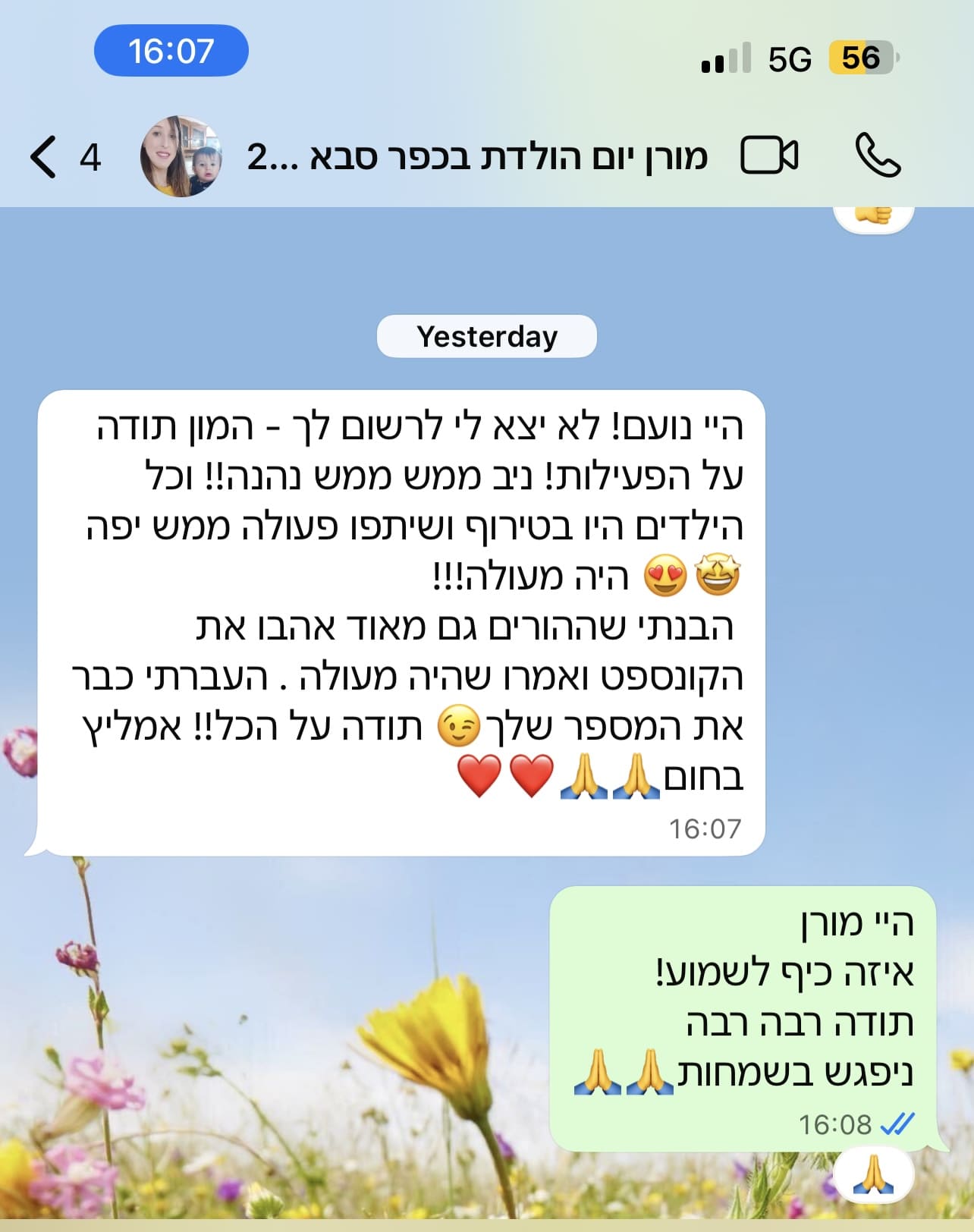Tap the praying hands reaction under the green message

[873, 1176]
